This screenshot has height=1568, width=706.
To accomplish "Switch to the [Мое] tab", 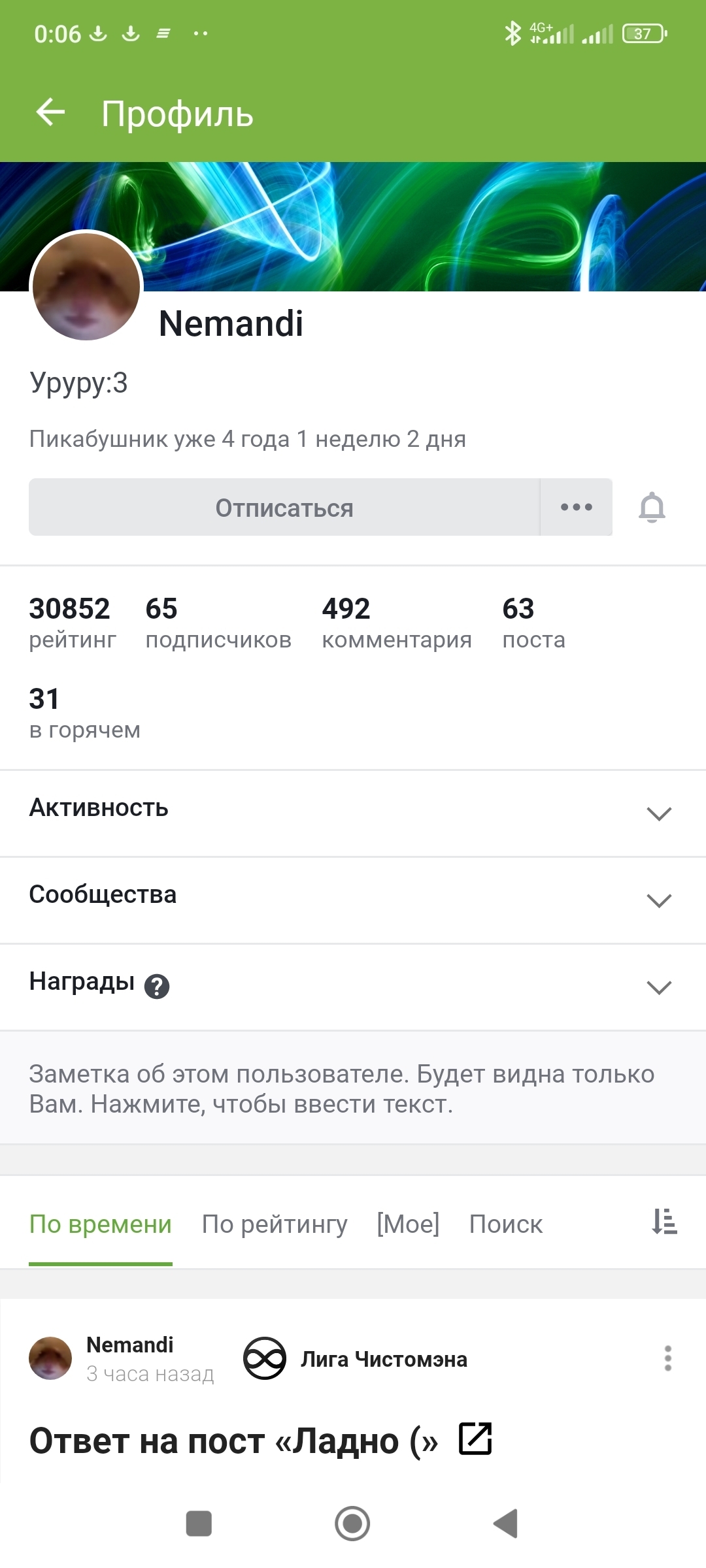I will [408, 1224].
